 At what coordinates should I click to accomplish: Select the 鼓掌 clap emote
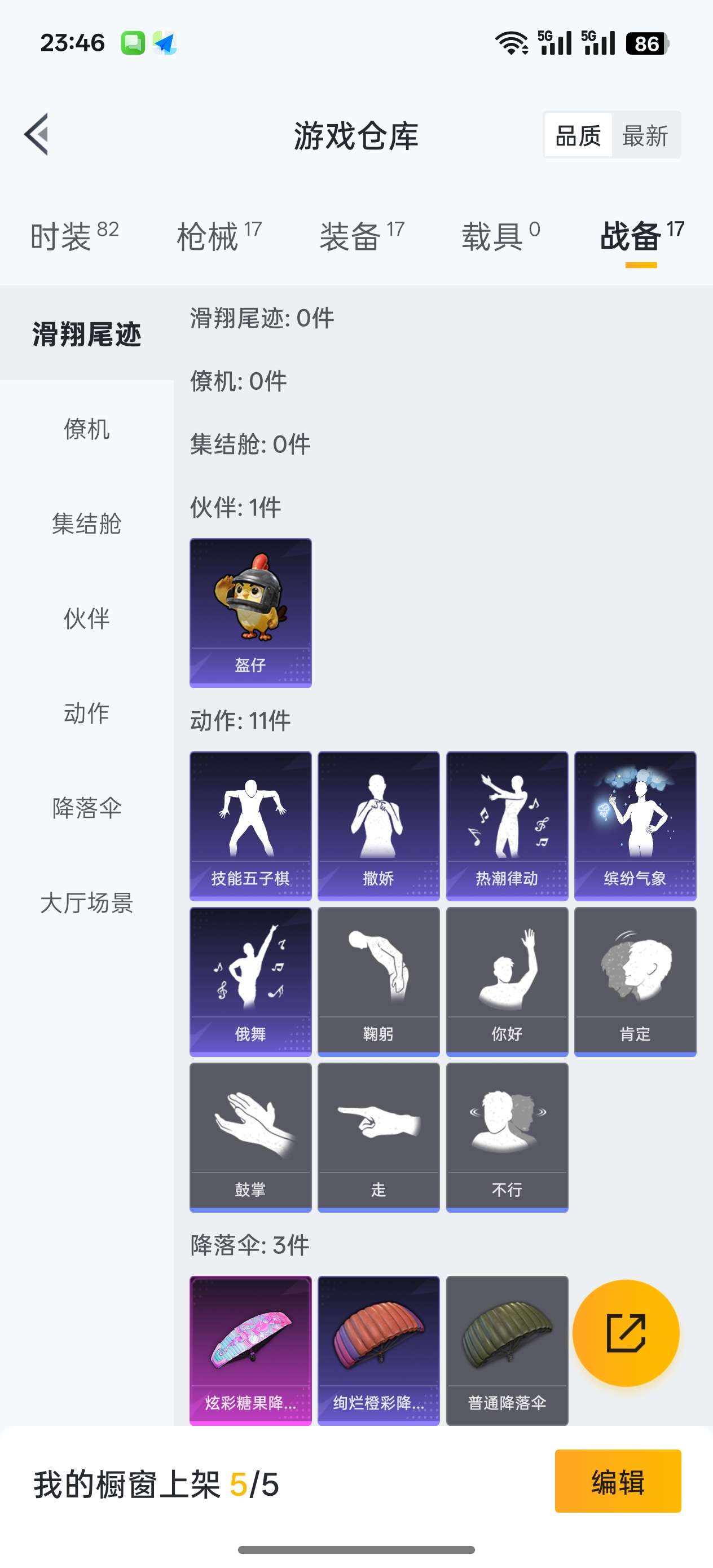coord(250,1136)
